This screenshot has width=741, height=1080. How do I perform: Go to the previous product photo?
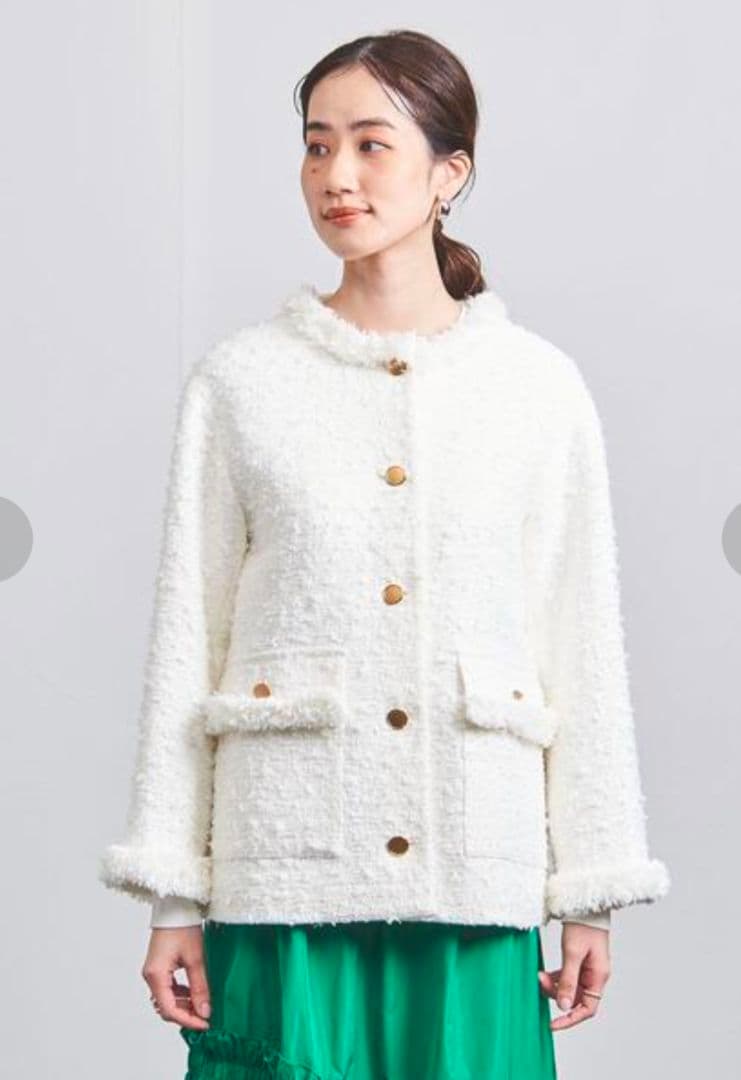(x=12, y=539)
